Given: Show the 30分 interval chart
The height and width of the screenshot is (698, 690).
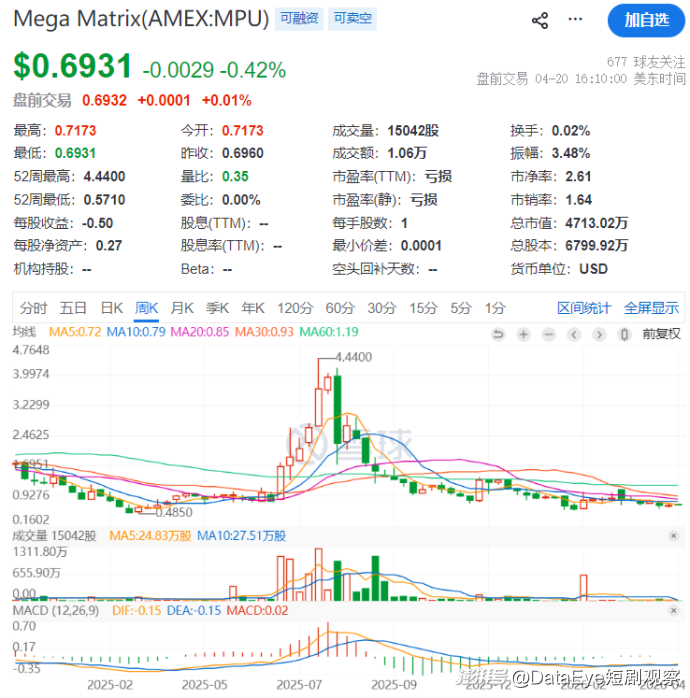Looking at the screenshot, I should (x=381, y=308).
